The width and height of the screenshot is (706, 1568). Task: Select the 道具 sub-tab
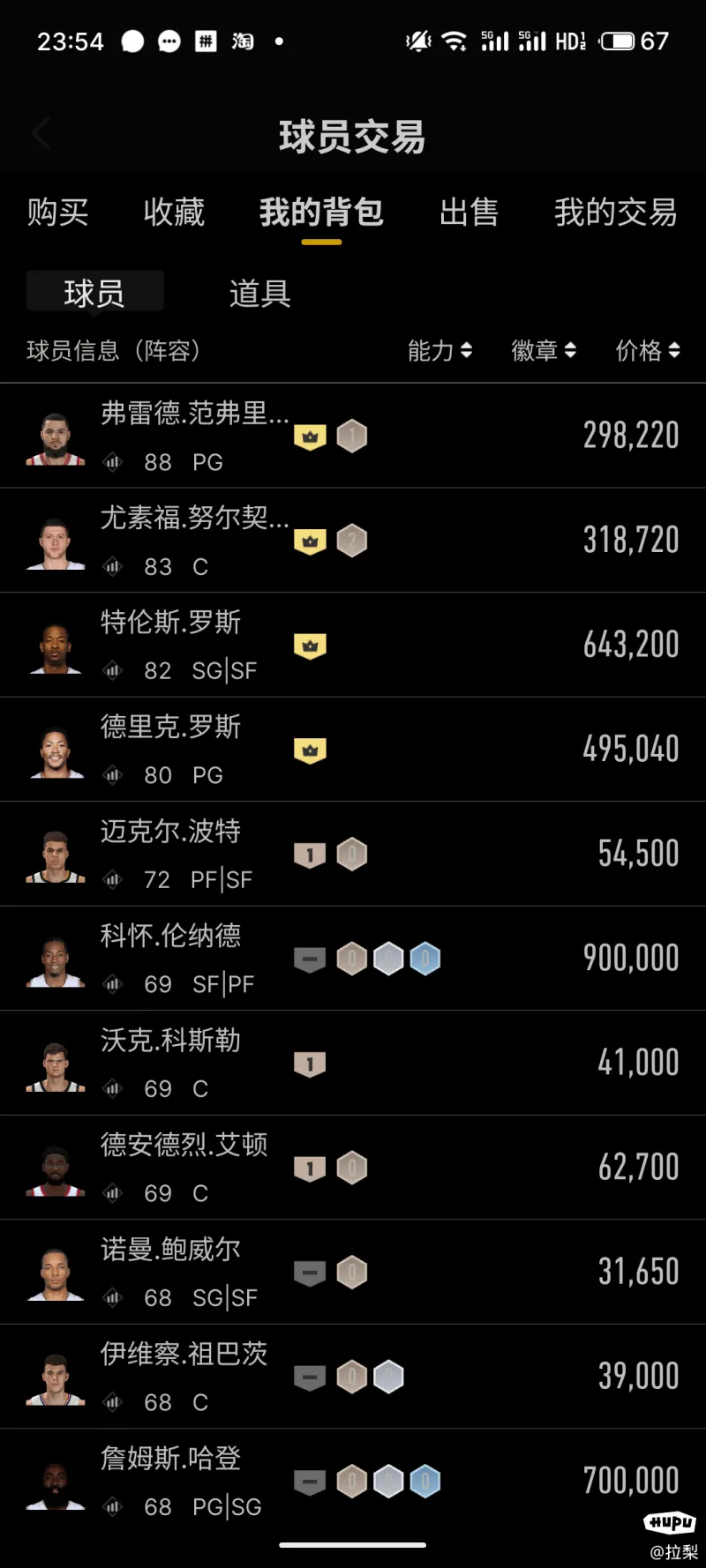tap(259, 294)
